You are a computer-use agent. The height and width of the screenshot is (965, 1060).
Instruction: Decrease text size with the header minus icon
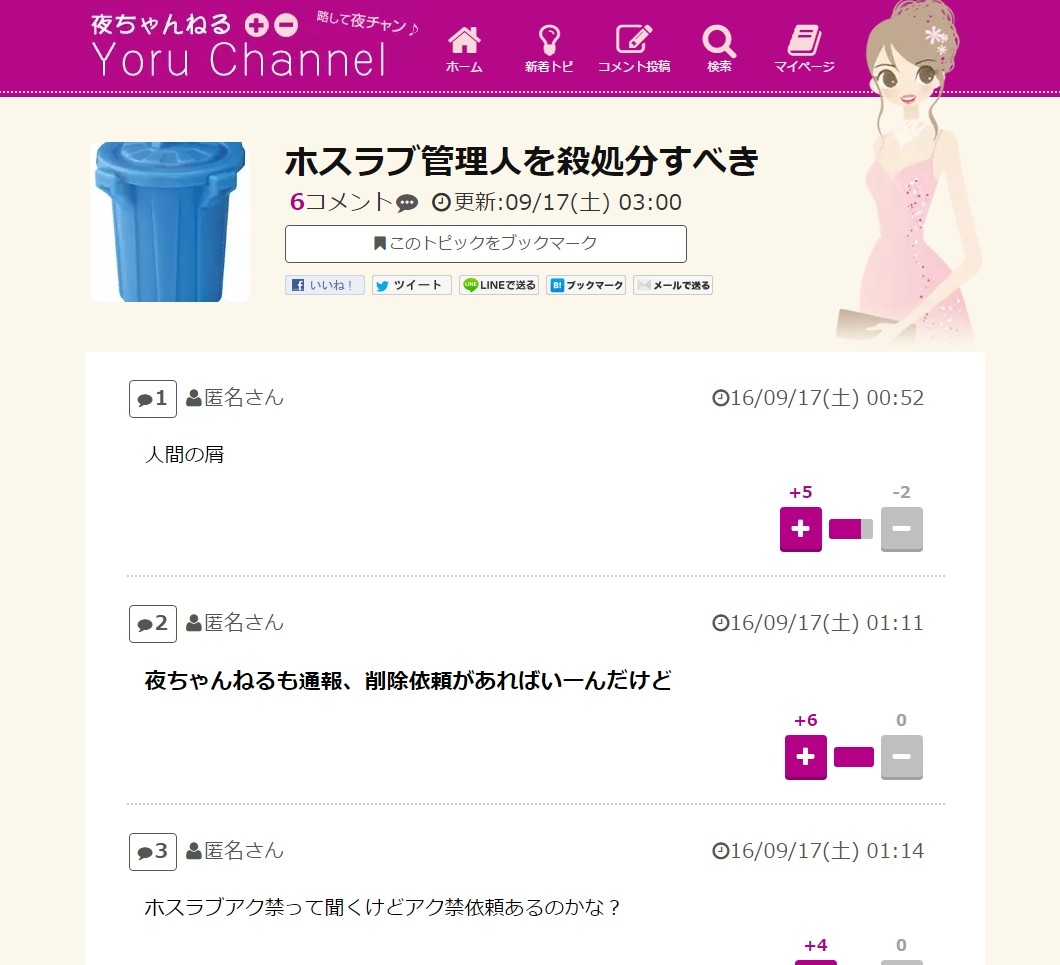[x=286, y=26]
